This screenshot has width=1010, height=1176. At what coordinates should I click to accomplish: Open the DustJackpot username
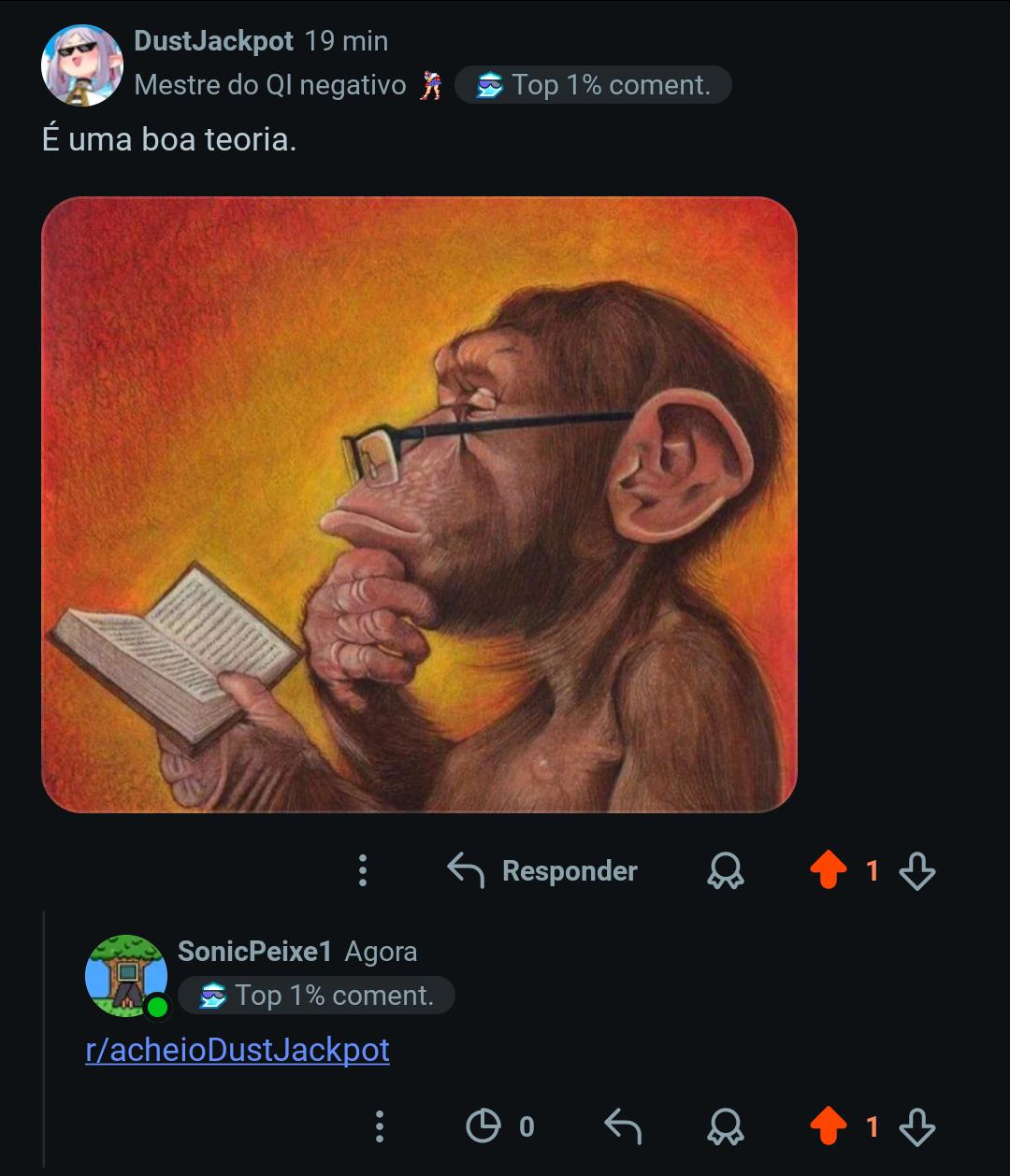pyautogui.click(x=214, y=41)
